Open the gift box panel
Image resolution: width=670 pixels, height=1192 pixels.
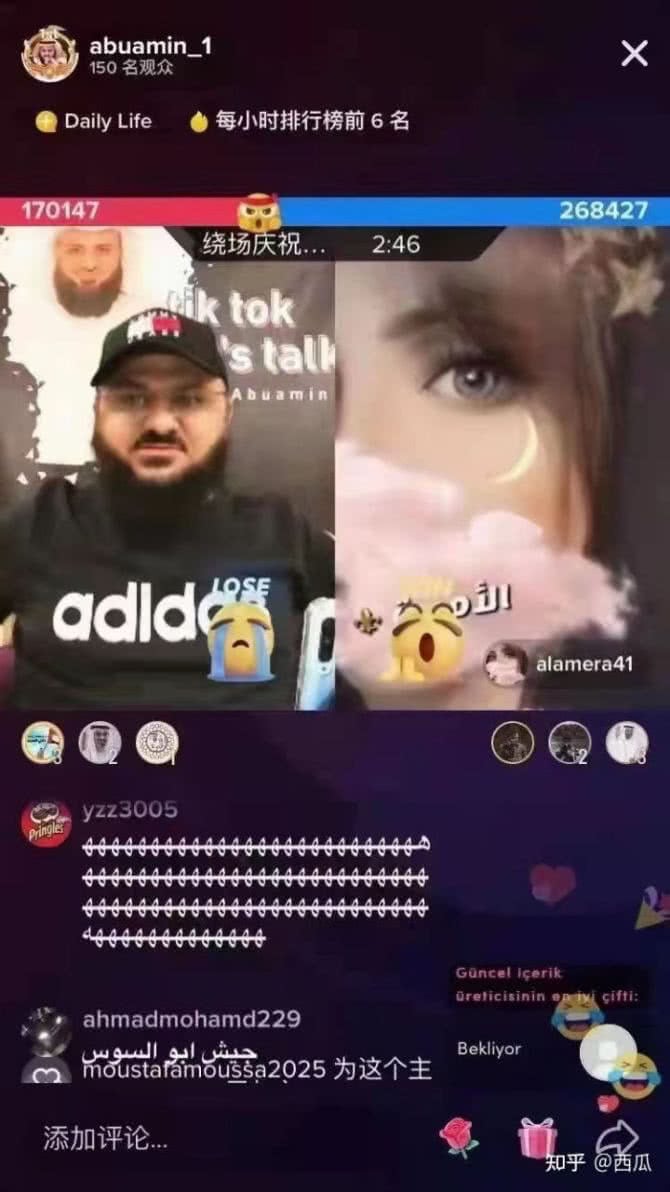[x=537, y=1138]
